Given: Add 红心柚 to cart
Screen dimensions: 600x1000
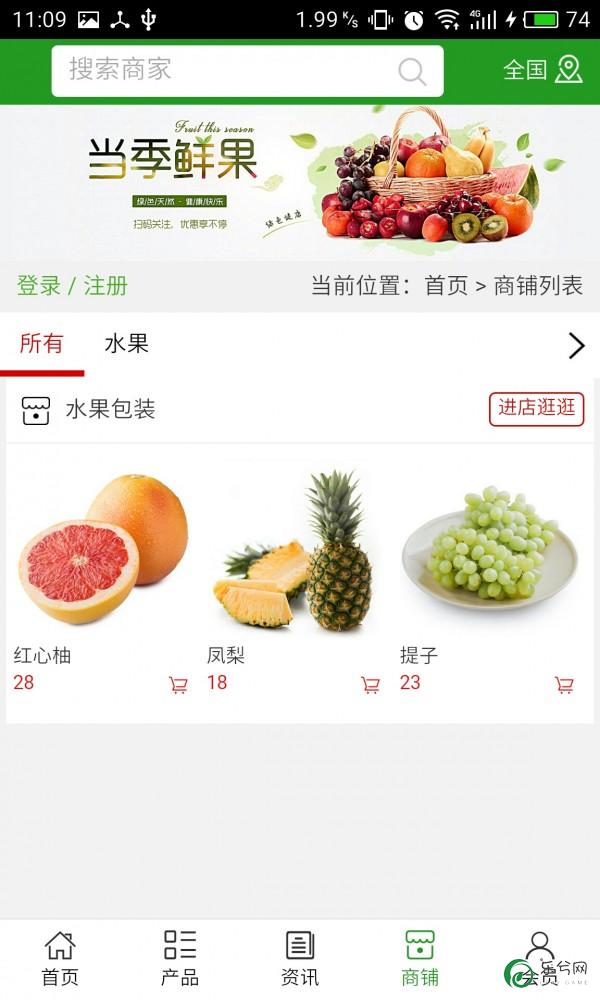Looking at the screenshot, I should 178,685.
